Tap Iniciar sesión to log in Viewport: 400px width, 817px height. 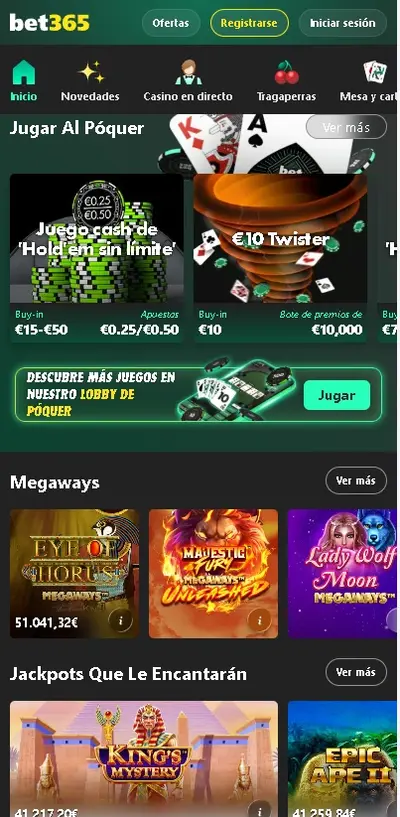[x=342, y=23]
